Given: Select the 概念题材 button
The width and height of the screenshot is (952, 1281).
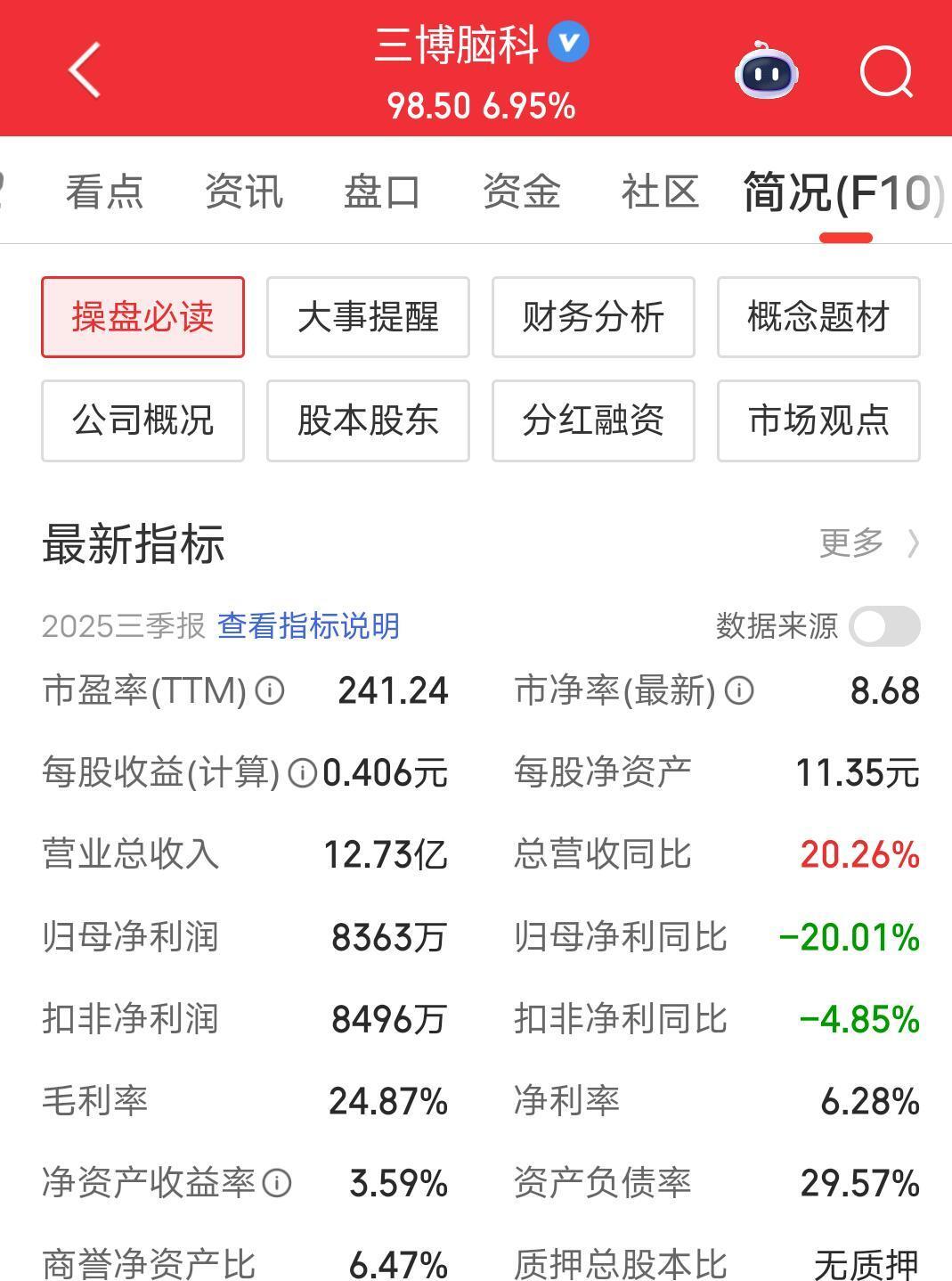Looking at the screenshot, I should tap(818, 318).
